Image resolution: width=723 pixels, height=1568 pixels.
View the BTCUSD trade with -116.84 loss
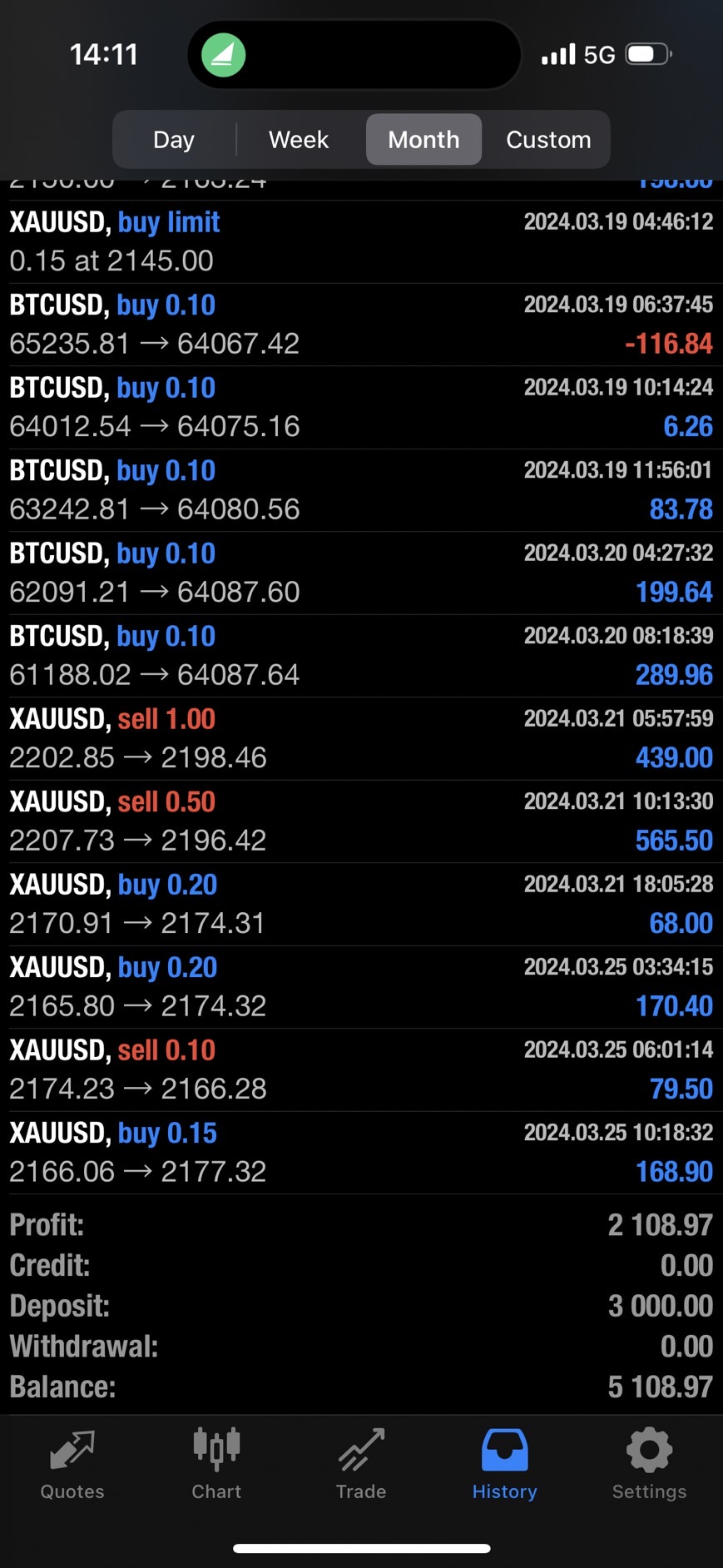click(x=361, y=325)
